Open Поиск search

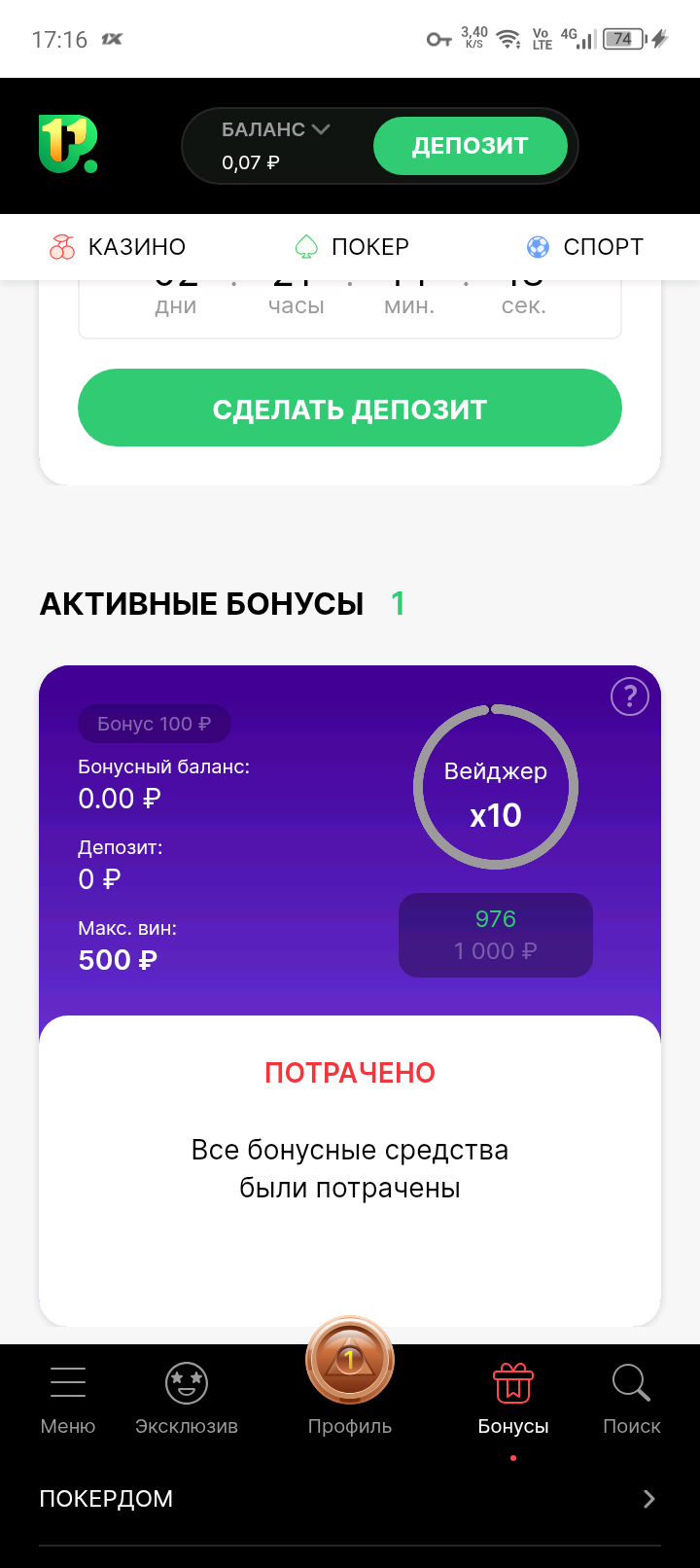(631, 1399)
